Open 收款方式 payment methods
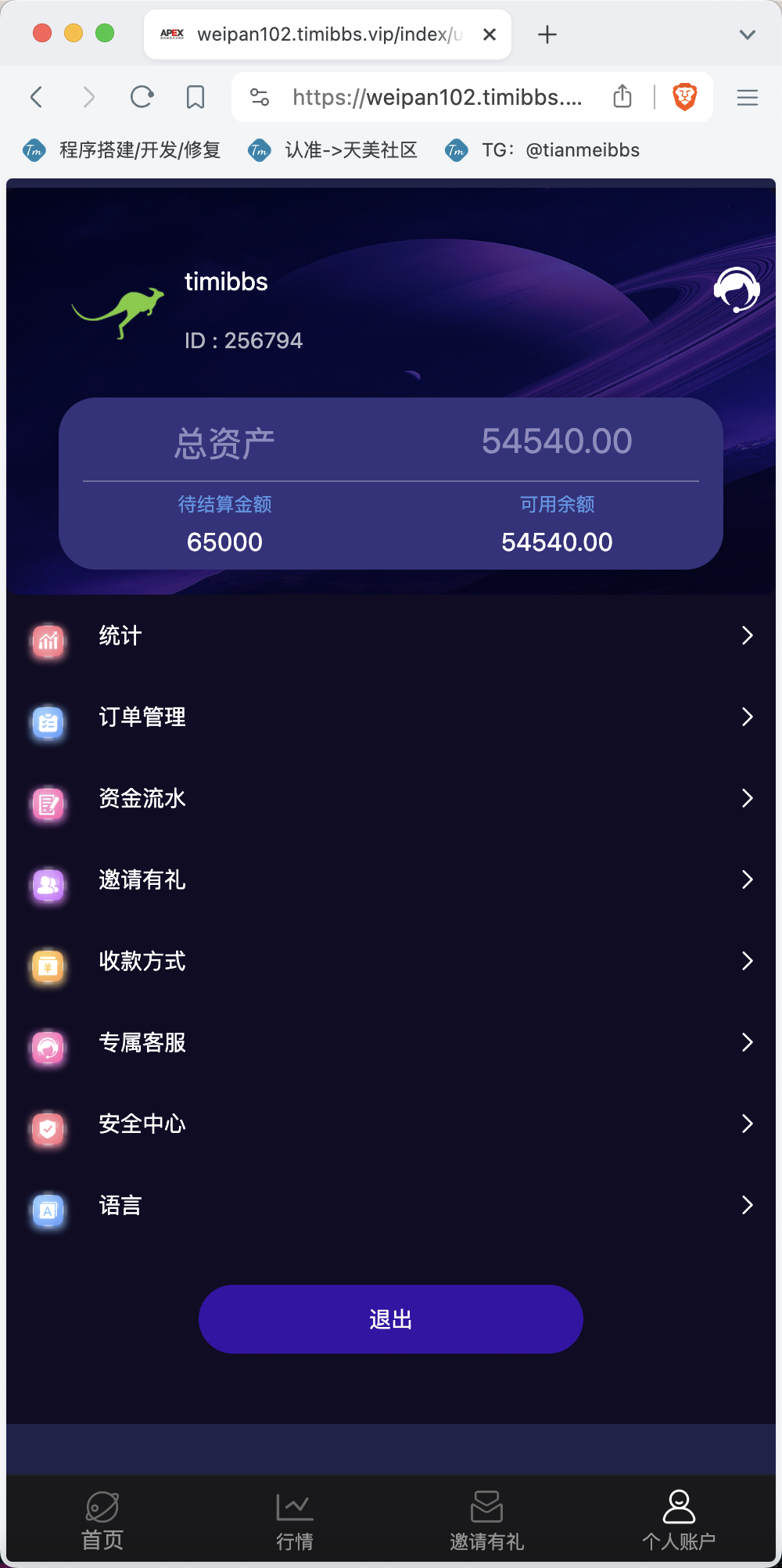The image size is (782, 1568). tap(391, 962)
